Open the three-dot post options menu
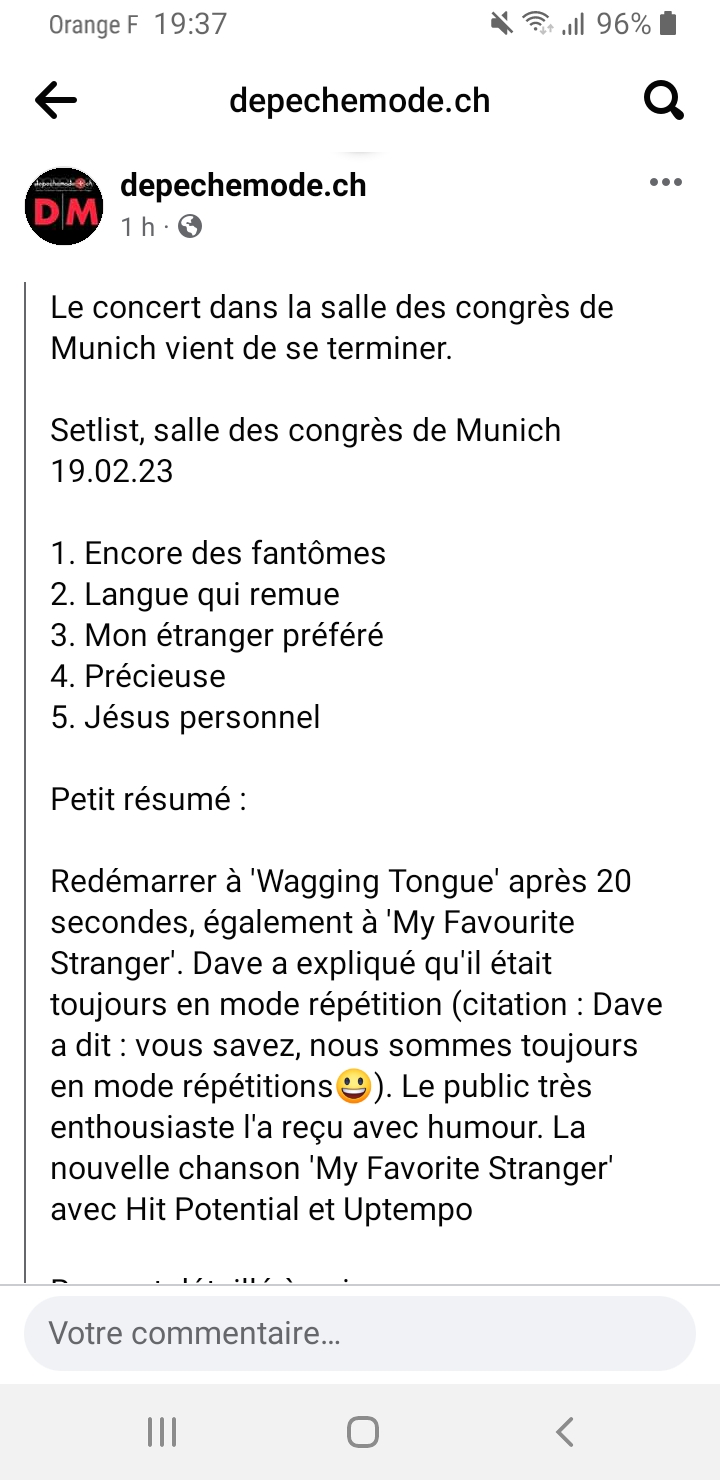720x1480 pixels. coord(665,182)
